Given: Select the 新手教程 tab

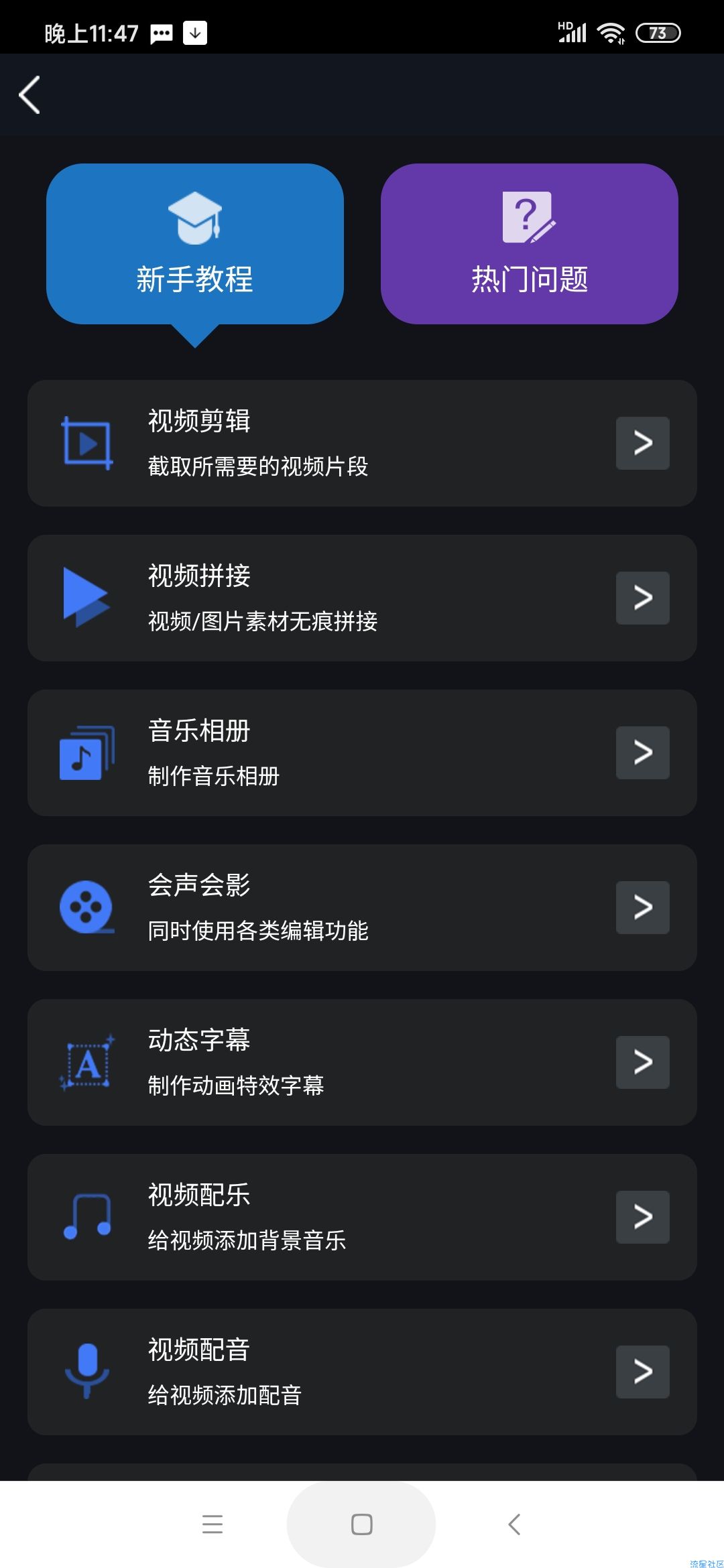Looking at the screenshot, I should (x=195, y=244).
